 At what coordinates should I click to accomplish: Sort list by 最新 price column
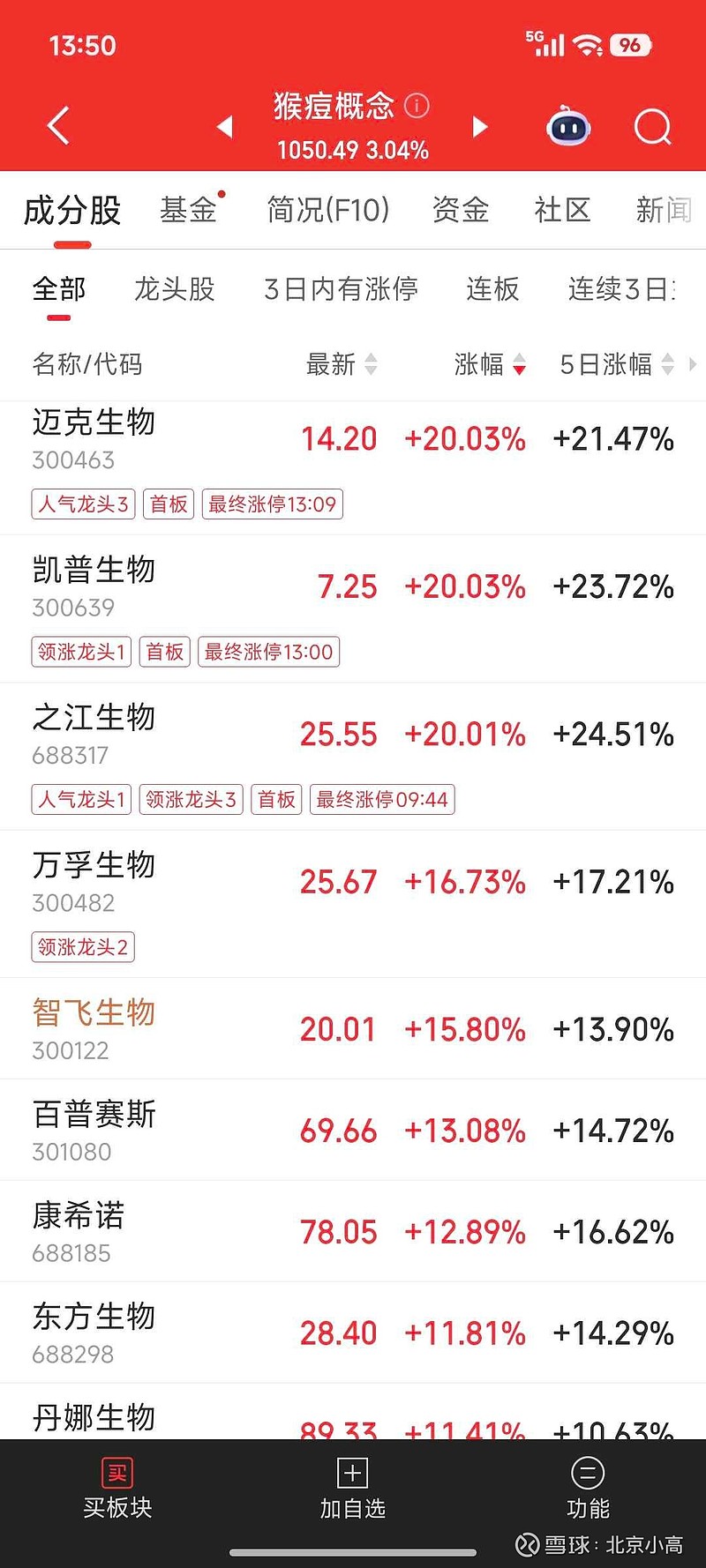click(x=342, y=364)
